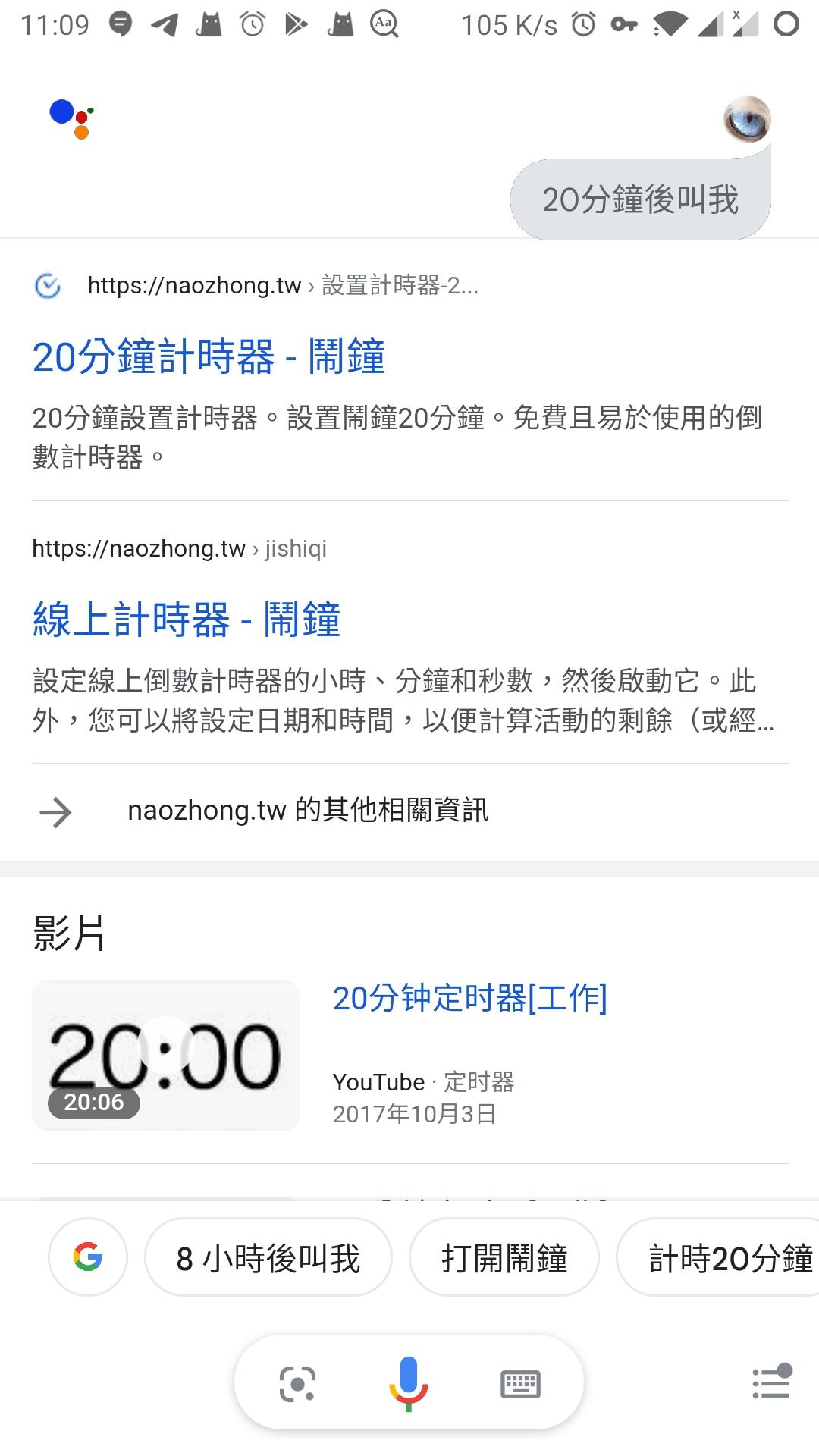819x1456 pixels.
Task: Choose the 打開鬧鐘 suggestion chip
Action: [x=504, y=1258]
